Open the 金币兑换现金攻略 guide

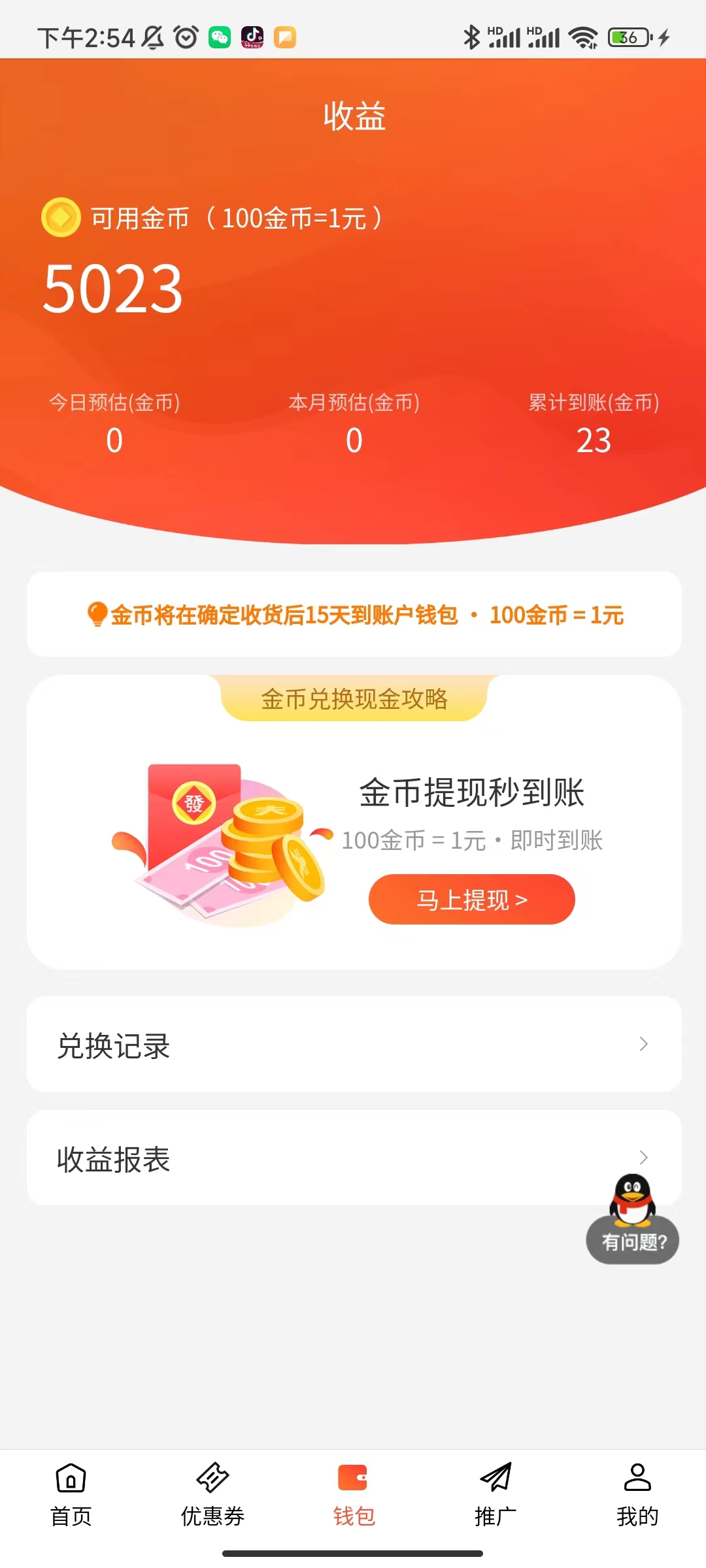(x=354, y=699)
